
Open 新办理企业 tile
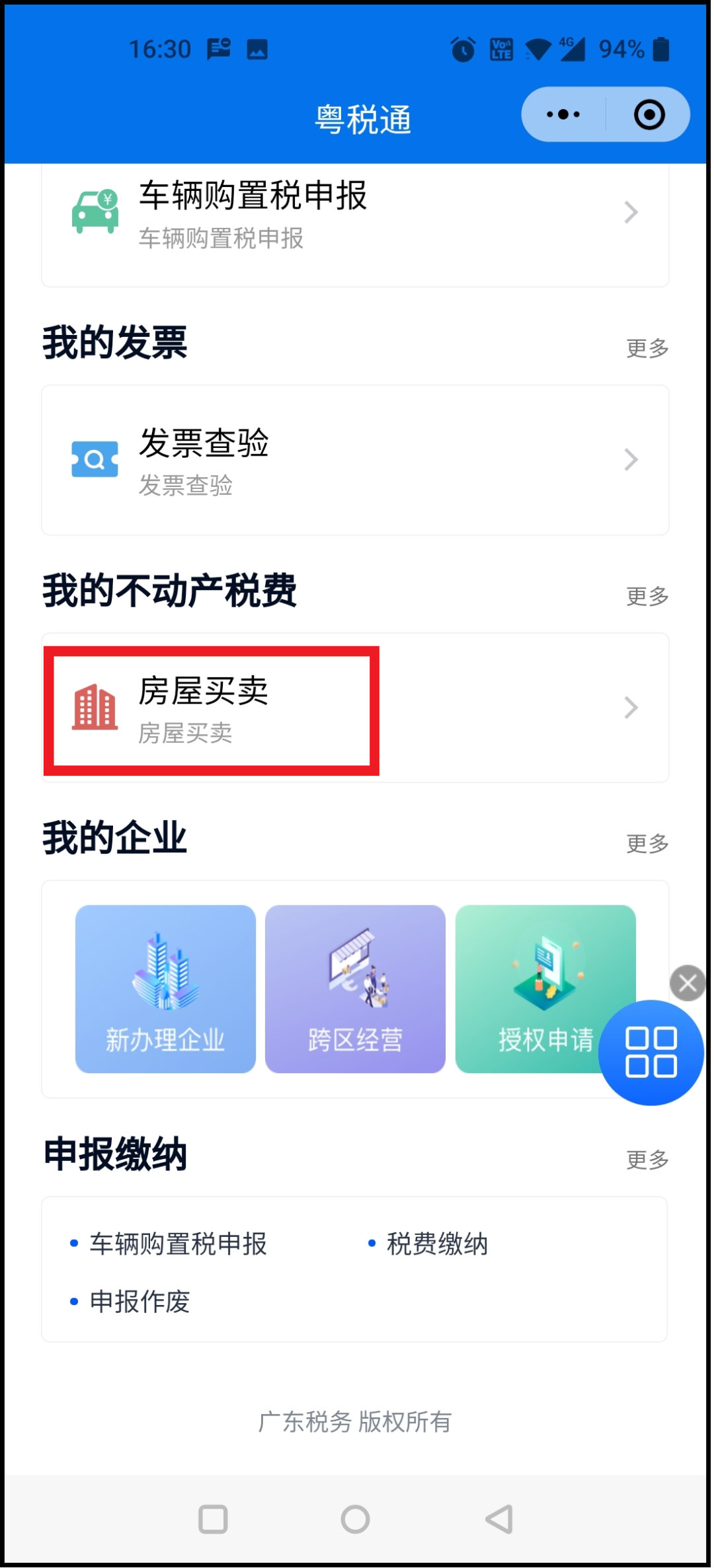(x=165, y=989)
